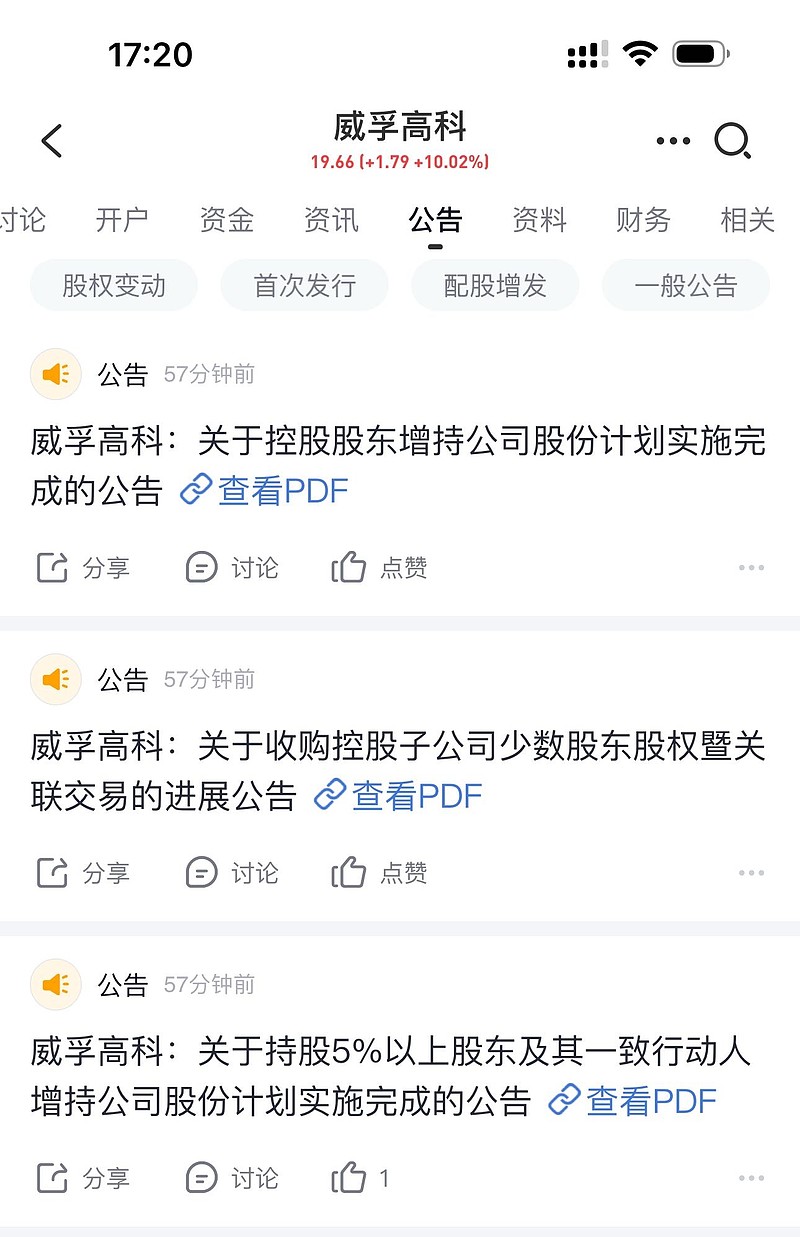800x1237 pixels.
Task: Like the 收购控股子公司 announcement
Action: [x=380, y=873]
